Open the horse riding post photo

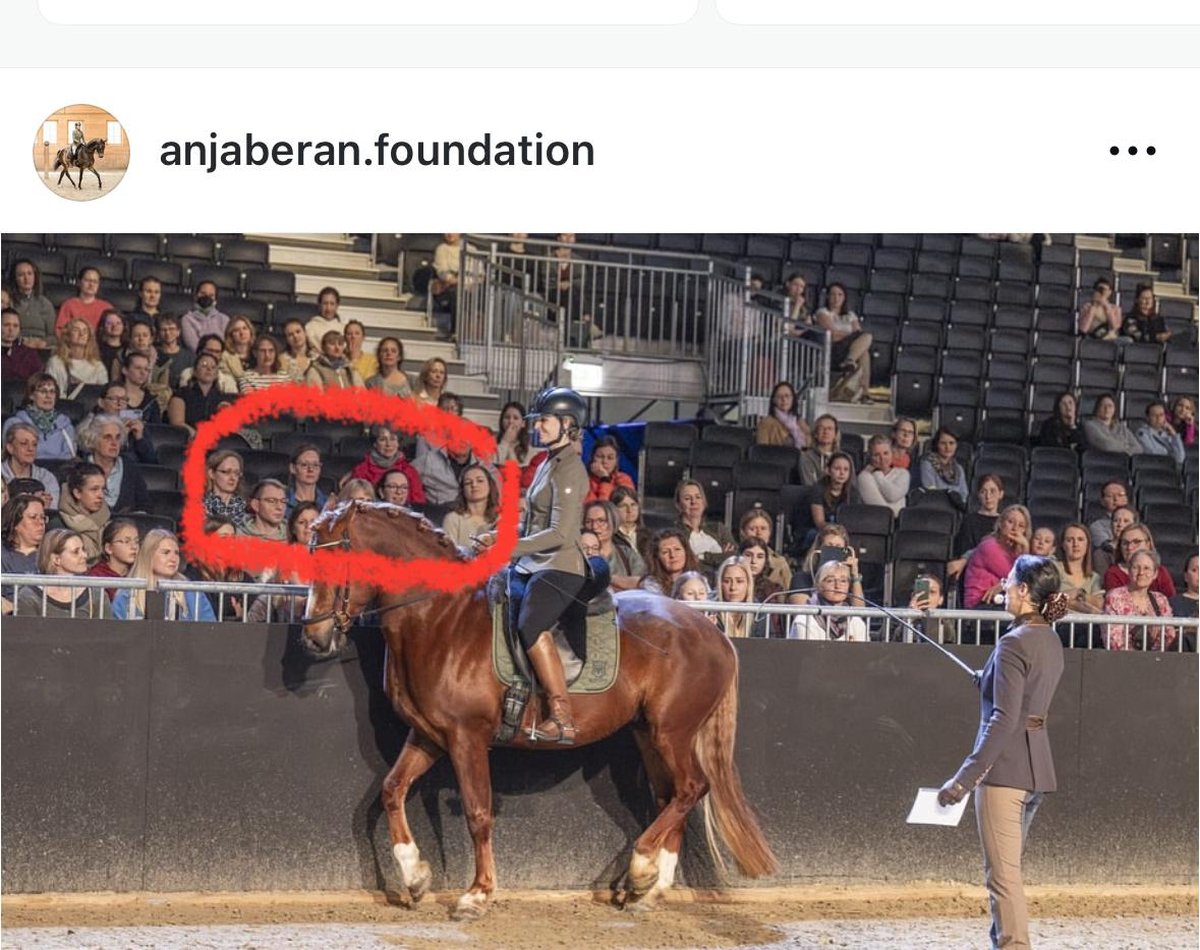pos(600,590)
